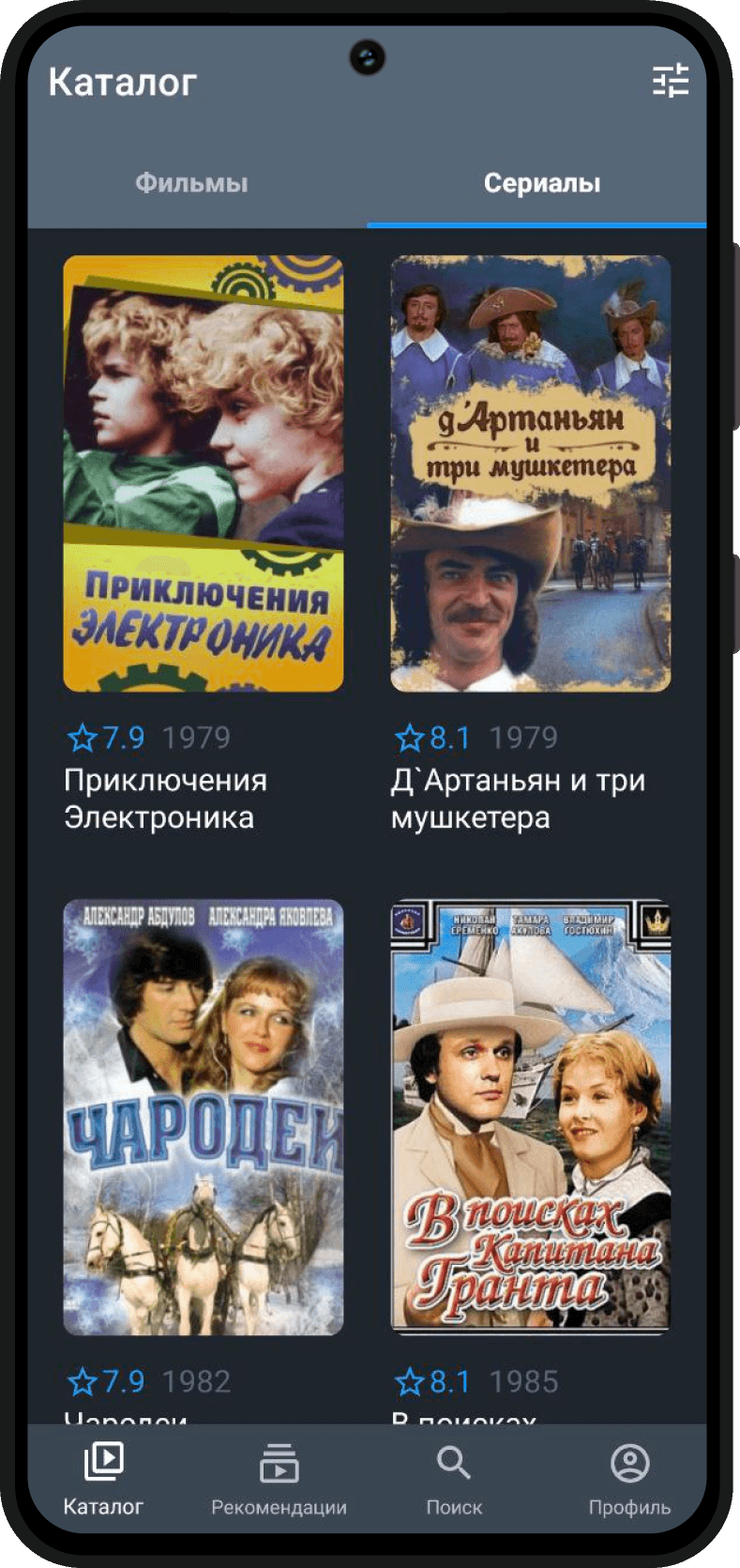
Task: Open the catalog filter settings
Action: point(671,81)
